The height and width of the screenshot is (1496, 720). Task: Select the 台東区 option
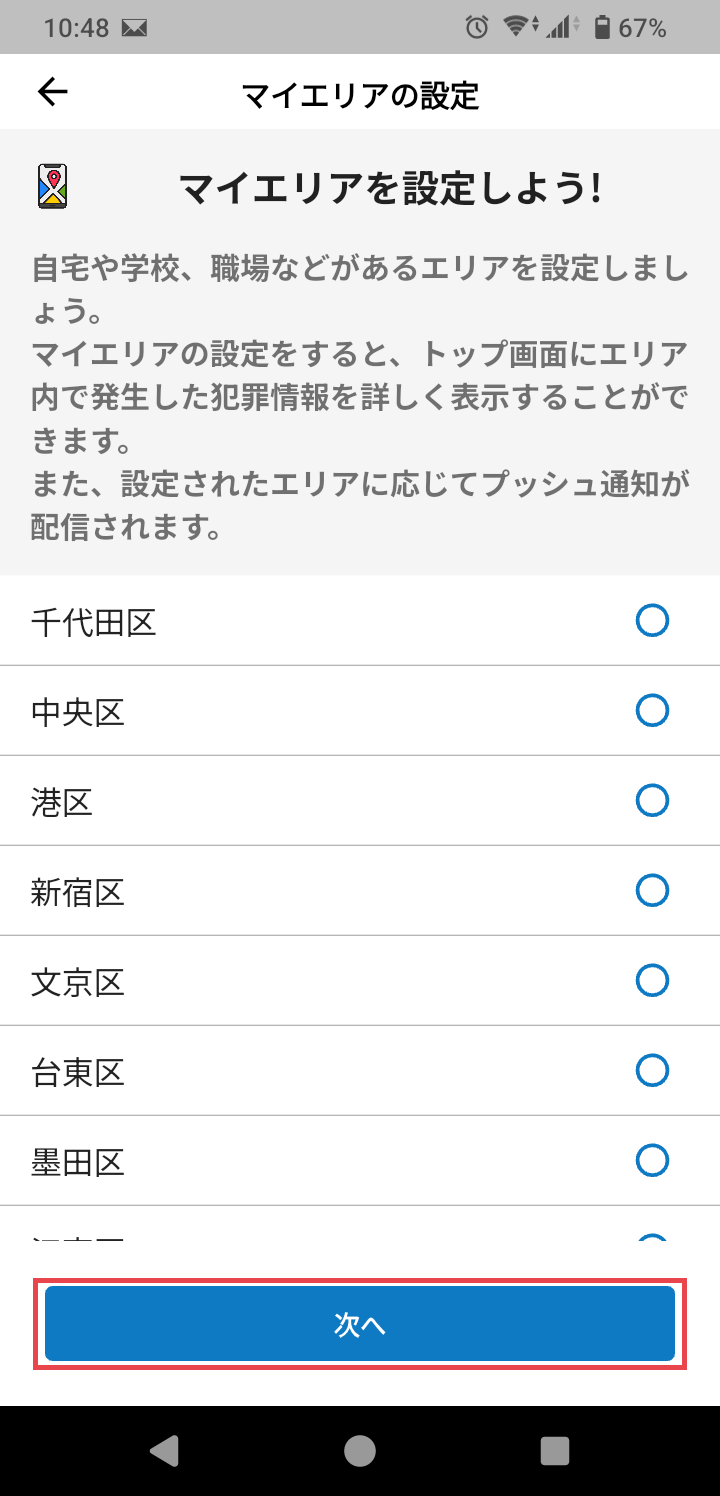652,1071
